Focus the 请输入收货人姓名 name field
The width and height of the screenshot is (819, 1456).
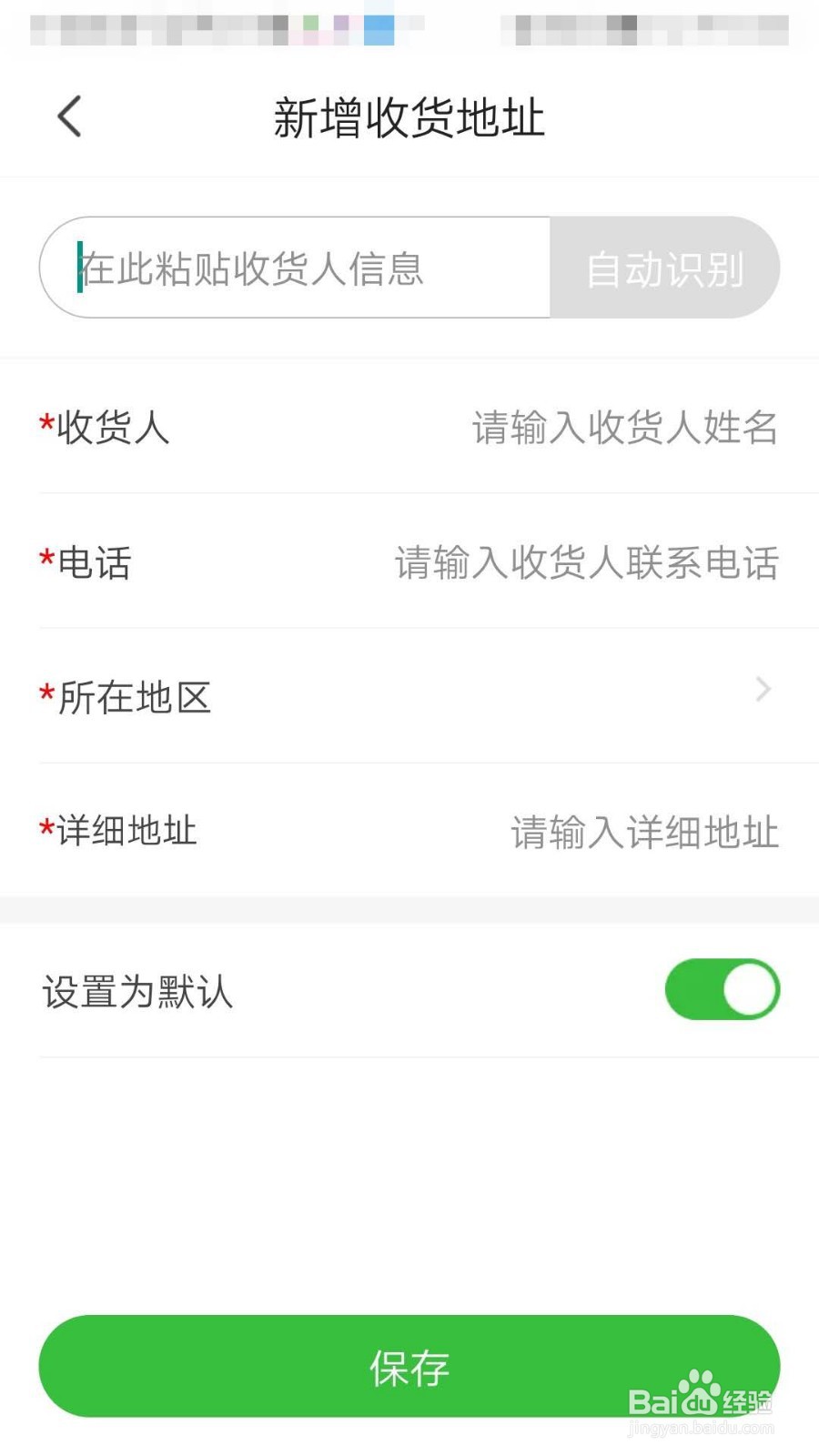[623, 426]
